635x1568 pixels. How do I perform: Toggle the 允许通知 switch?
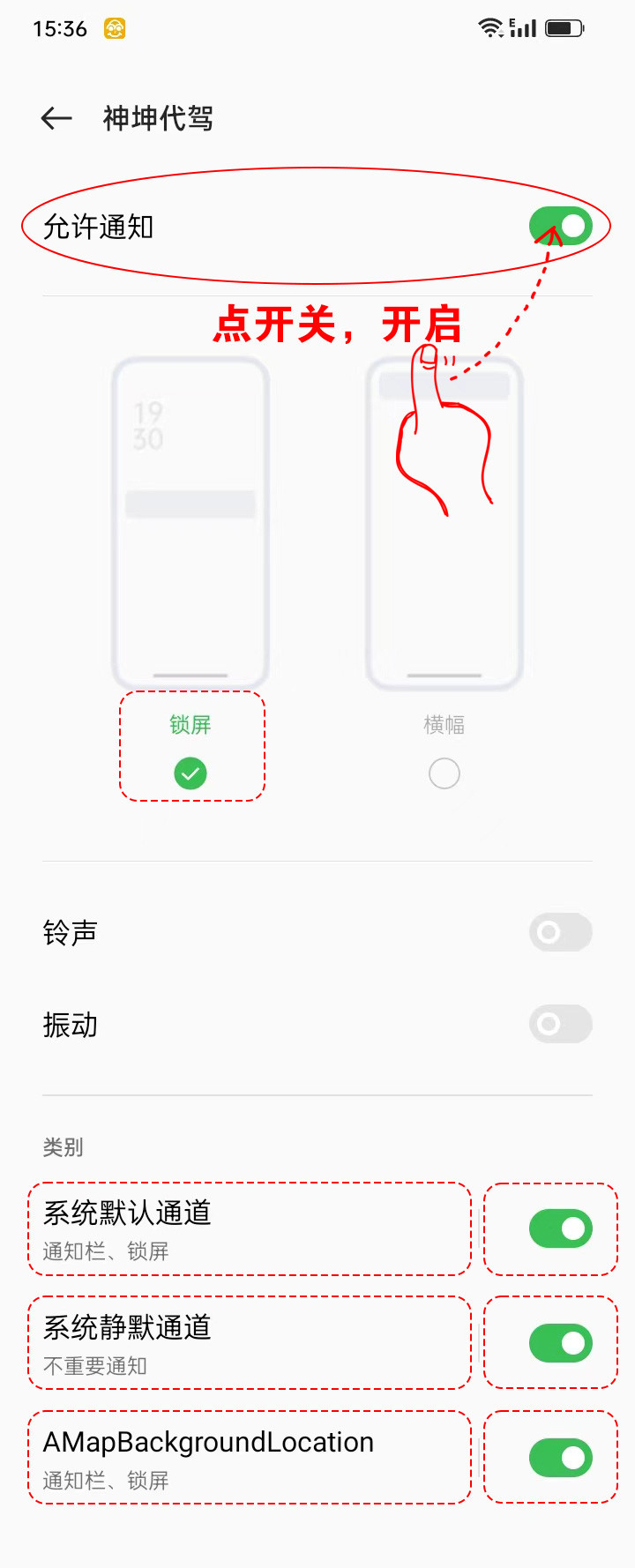(560, 227)
